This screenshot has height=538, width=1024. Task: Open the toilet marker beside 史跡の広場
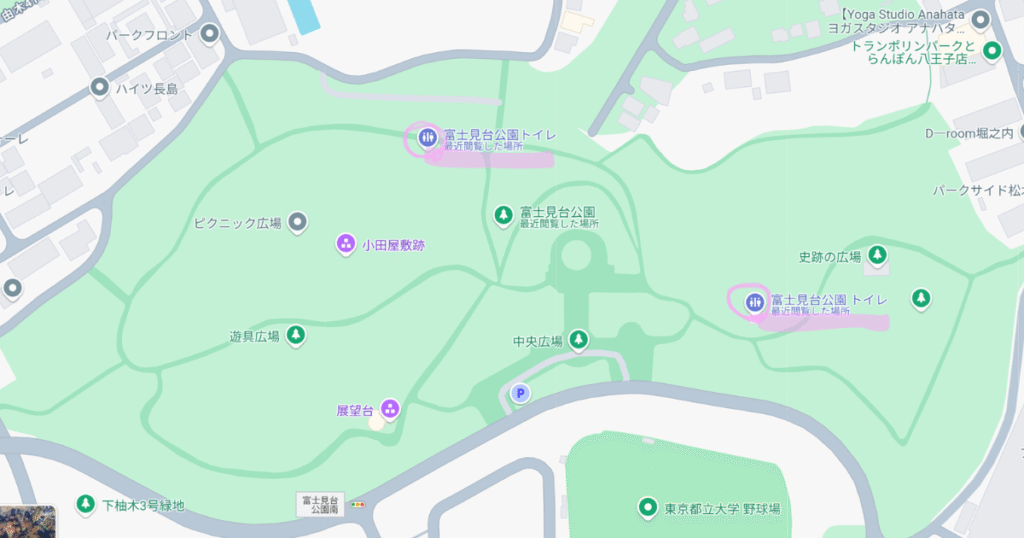[755, 301]
